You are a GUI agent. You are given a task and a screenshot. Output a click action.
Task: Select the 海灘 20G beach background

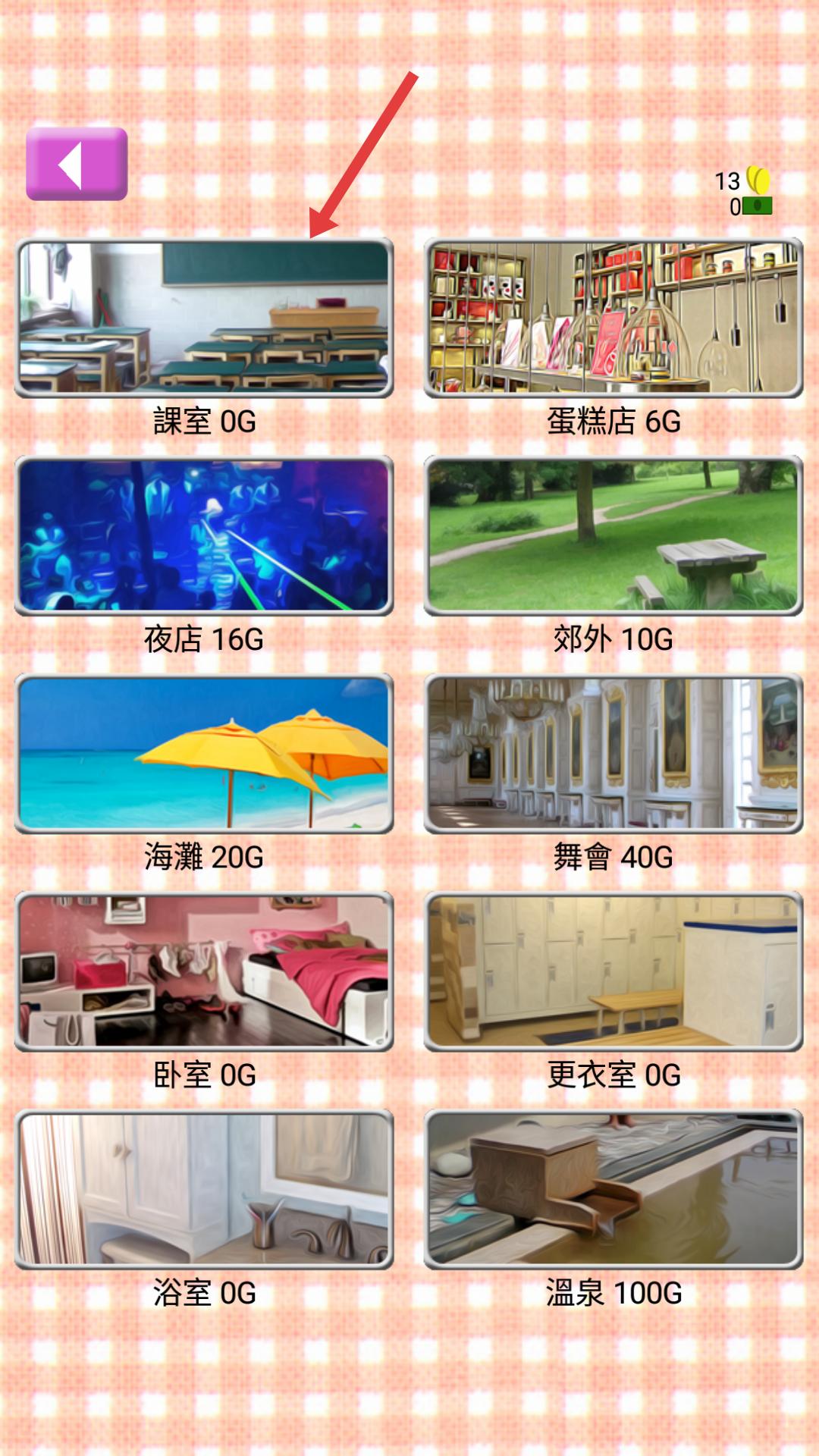pos(204,754)
